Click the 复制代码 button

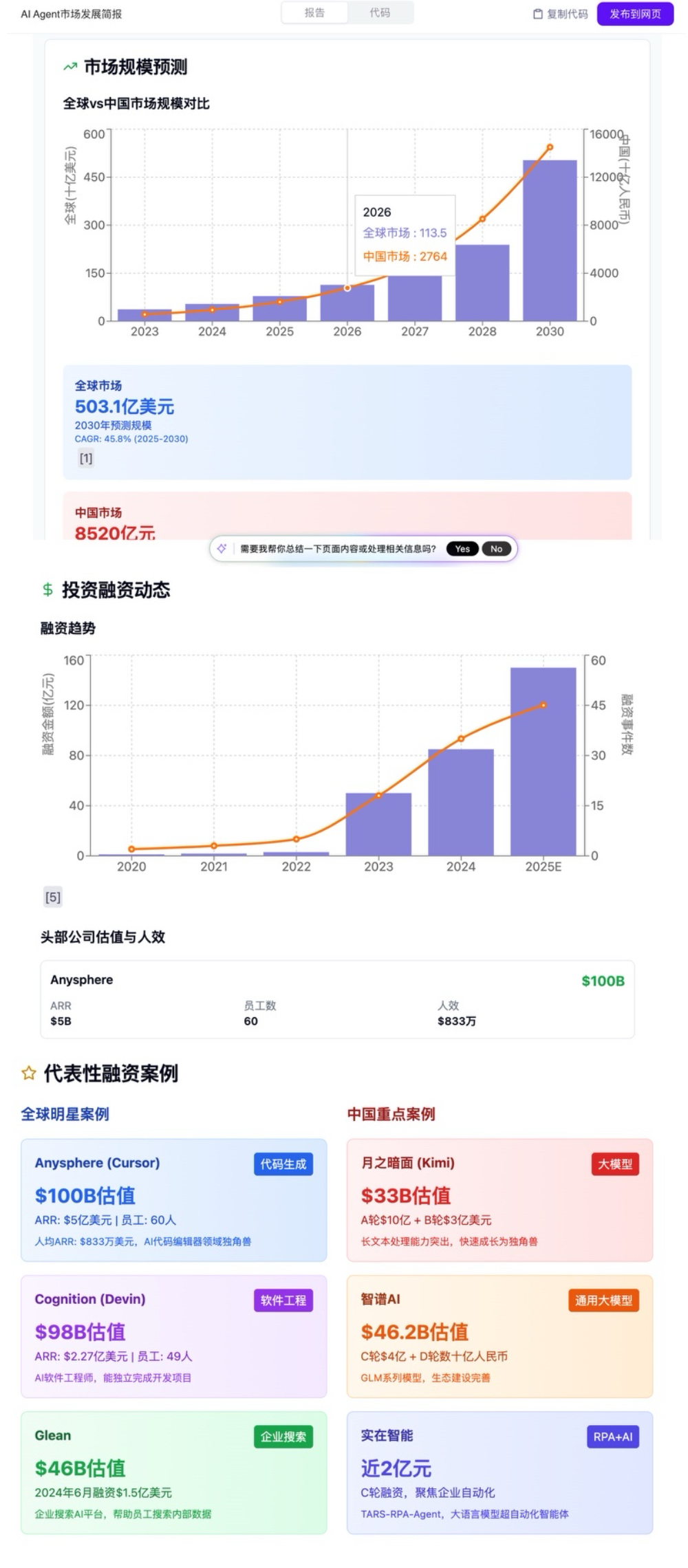[566, 12]
